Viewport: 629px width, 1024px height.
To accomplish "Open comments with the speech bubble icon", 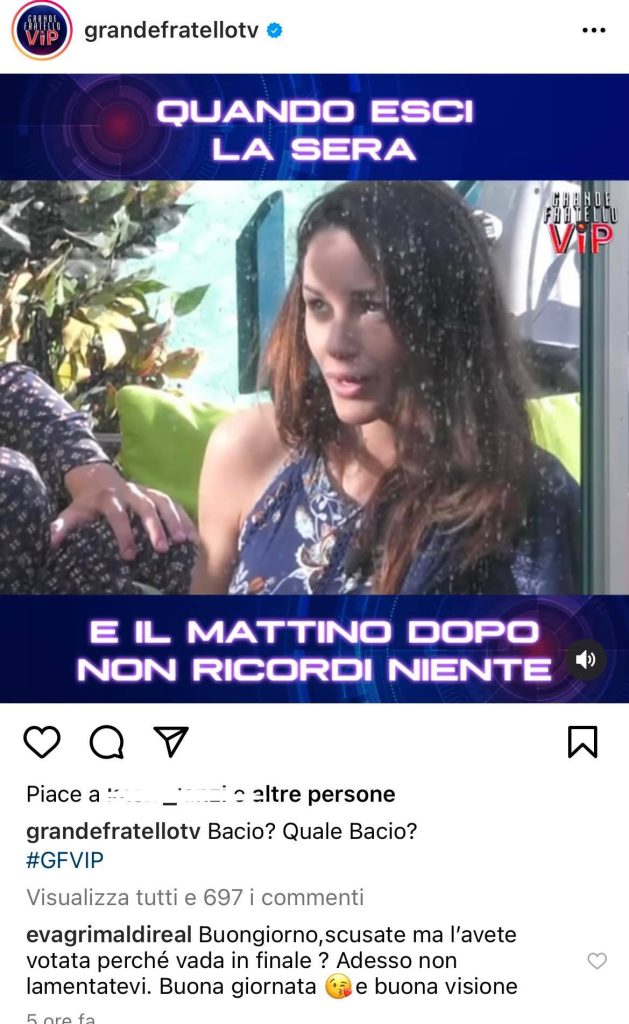I will point(107,742).
